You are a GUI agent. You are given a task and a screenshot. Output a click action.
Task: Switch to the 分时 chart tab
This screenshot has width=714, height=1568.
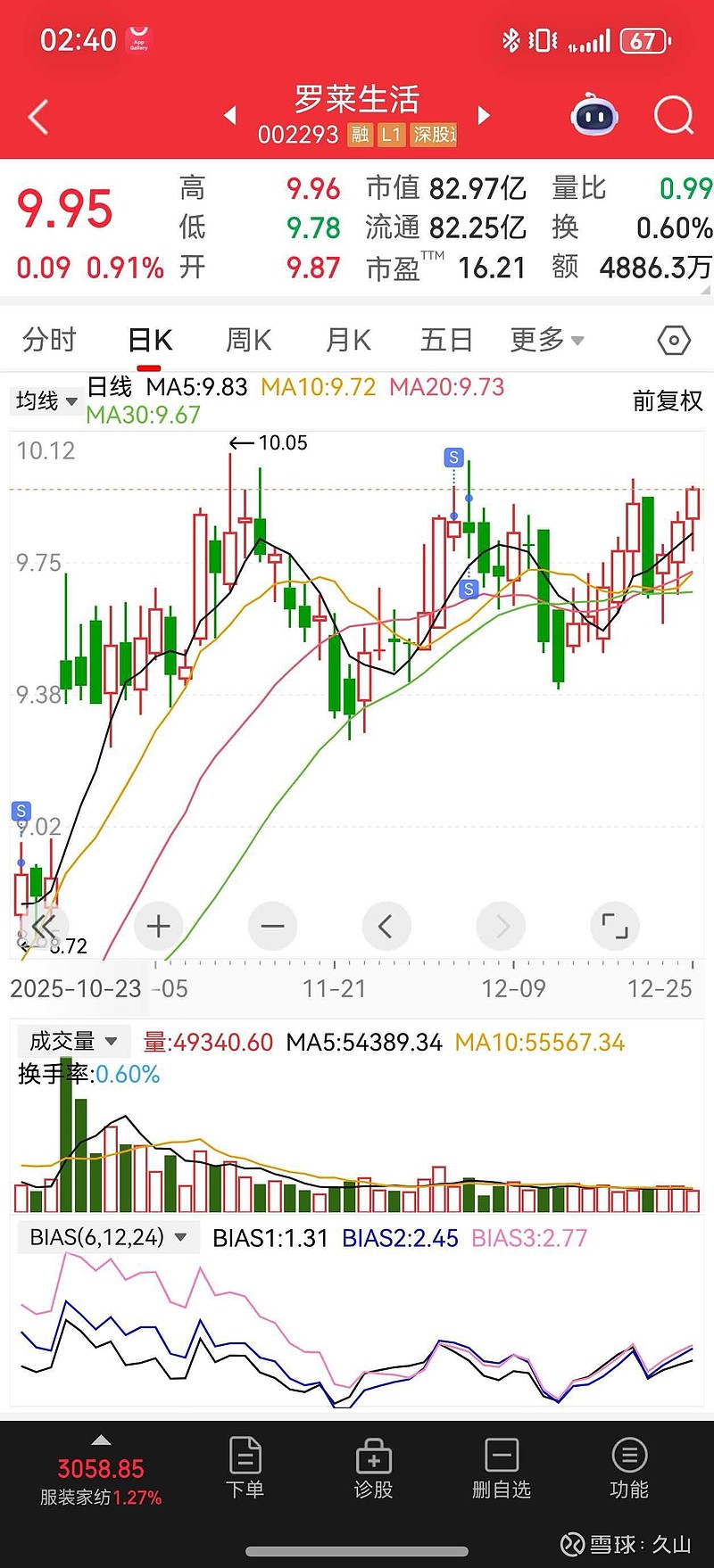point(49,340)
